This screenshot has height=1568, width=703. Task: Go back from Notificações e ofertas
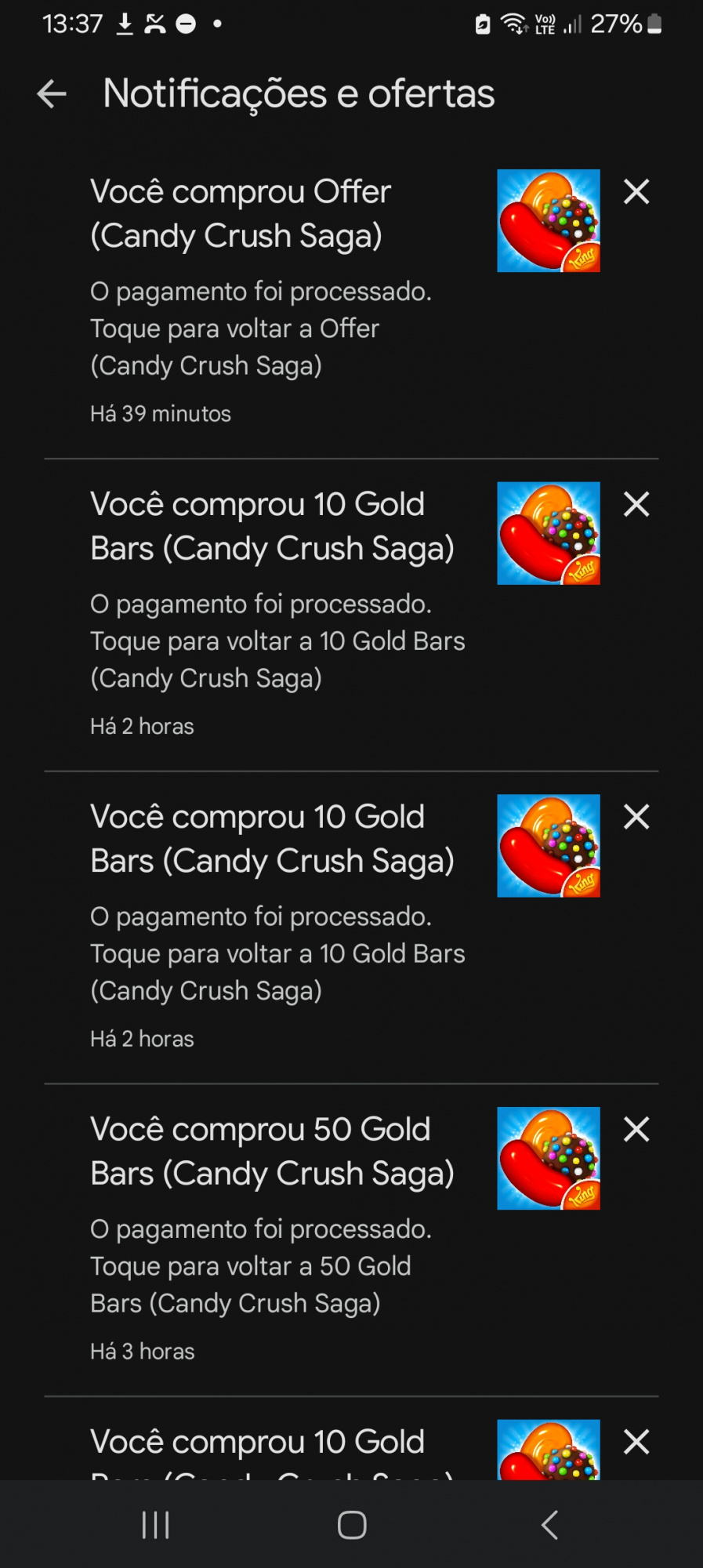point(52,94)
